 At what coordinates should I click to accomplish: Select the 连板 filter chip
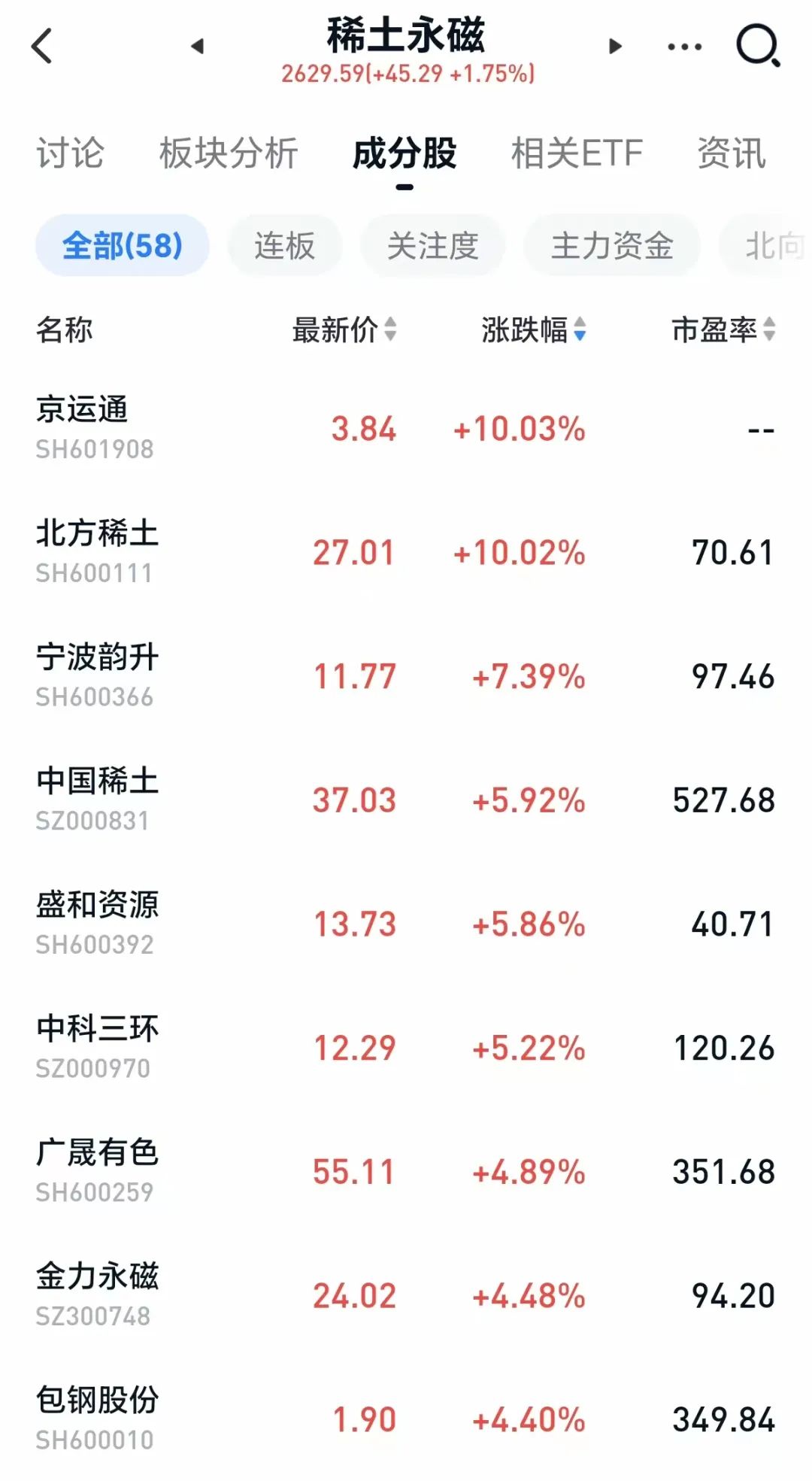click(285, 245)
